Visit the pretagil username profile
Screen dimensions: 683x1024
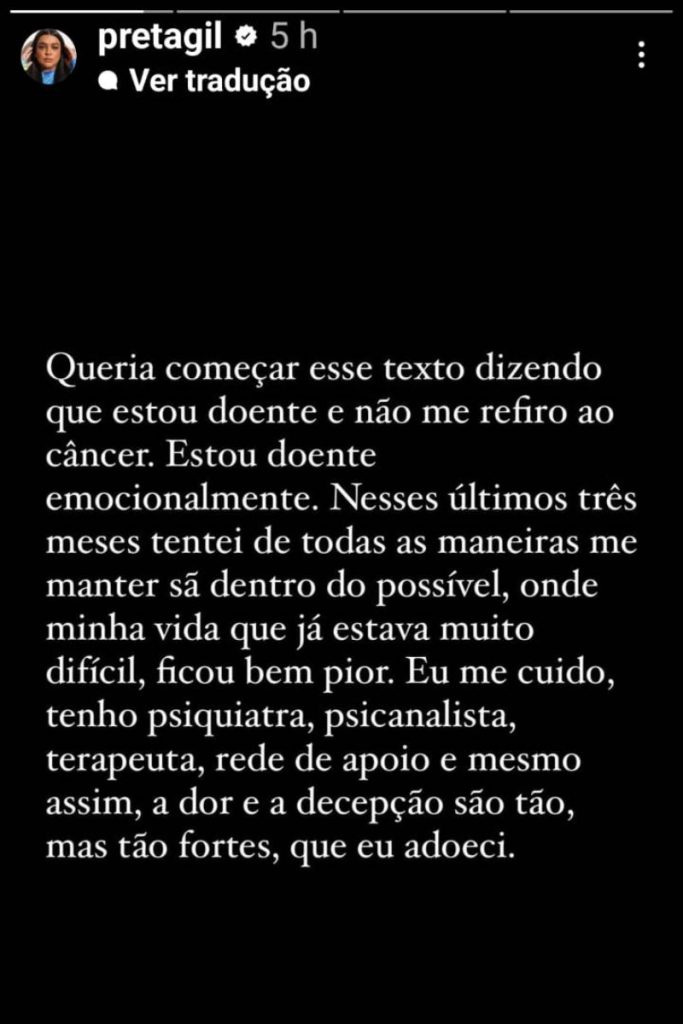160,37
